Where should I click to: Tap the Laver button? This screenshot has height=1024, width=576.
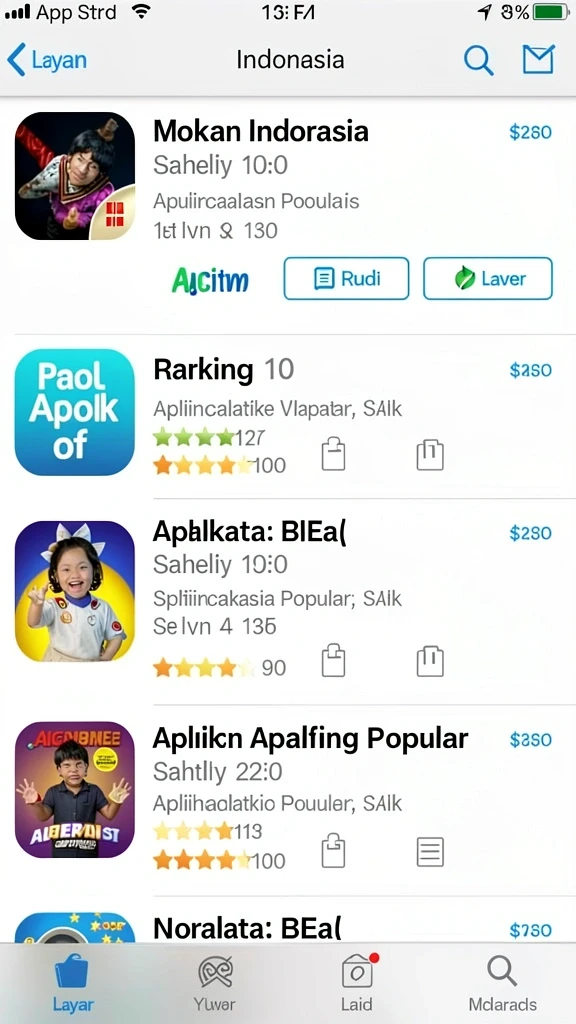(488, 278)
